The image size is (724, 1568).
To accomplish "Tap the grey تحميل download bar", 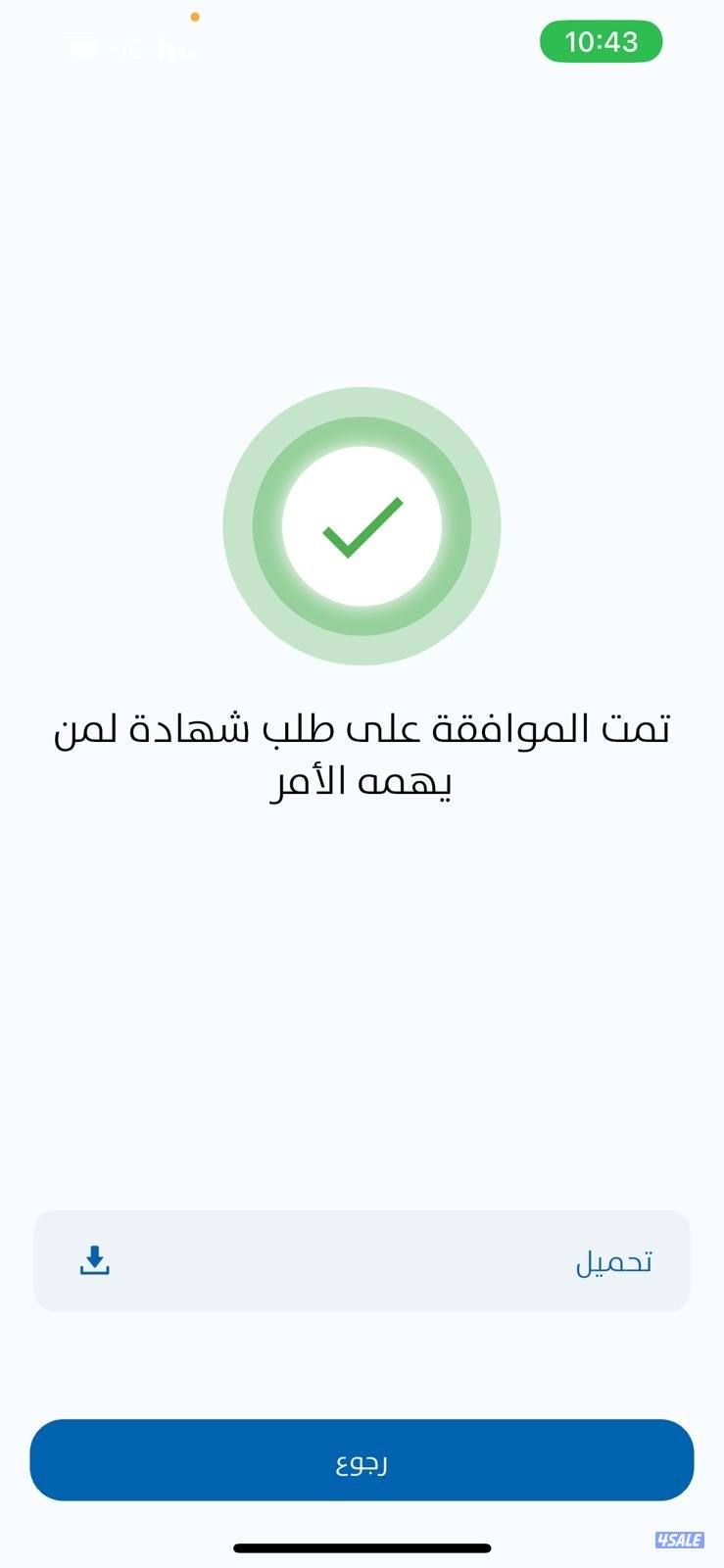I will (362, 1260).
